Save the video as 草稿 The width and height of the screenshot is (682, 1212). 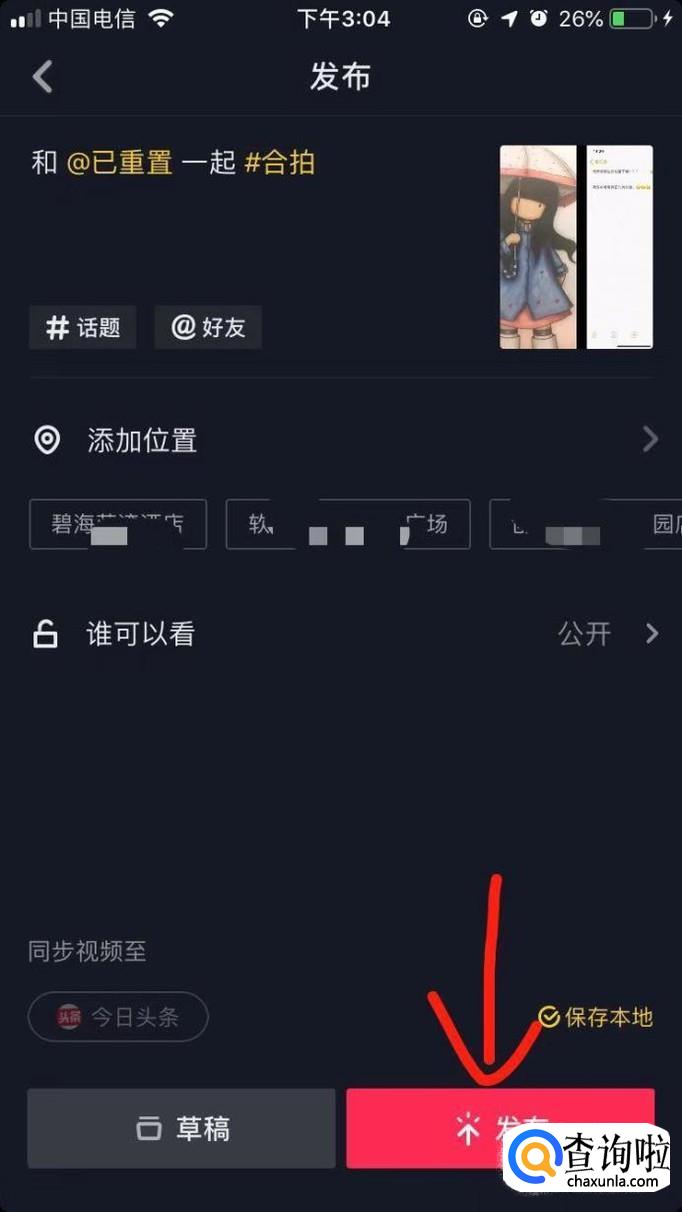(181, 1129)
